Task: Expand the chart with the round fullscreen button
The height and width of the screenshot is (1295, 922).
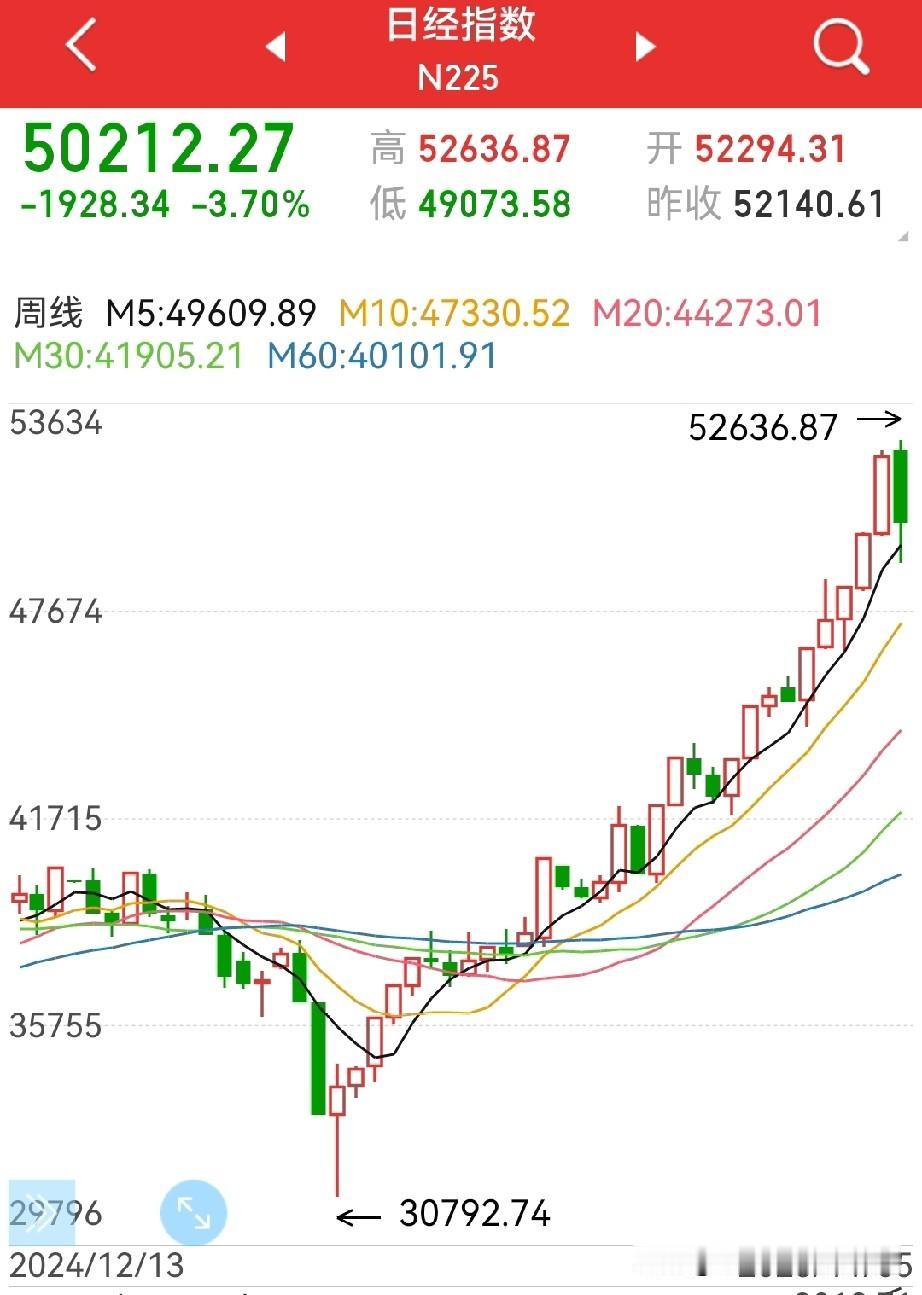Action: 194,1212
